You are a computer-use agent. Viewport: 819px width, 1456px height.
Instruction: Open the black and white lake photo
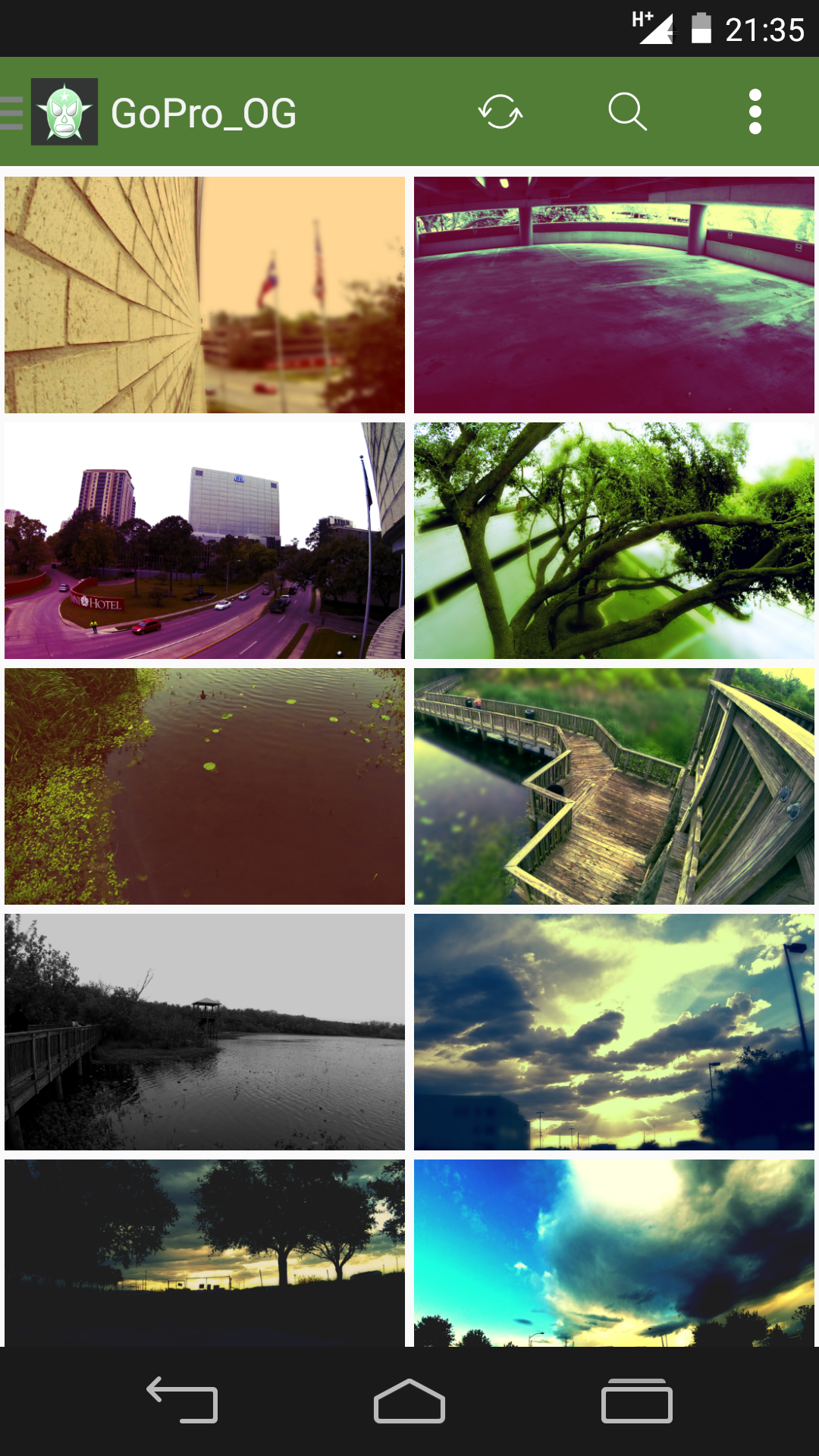[205, 1032]
